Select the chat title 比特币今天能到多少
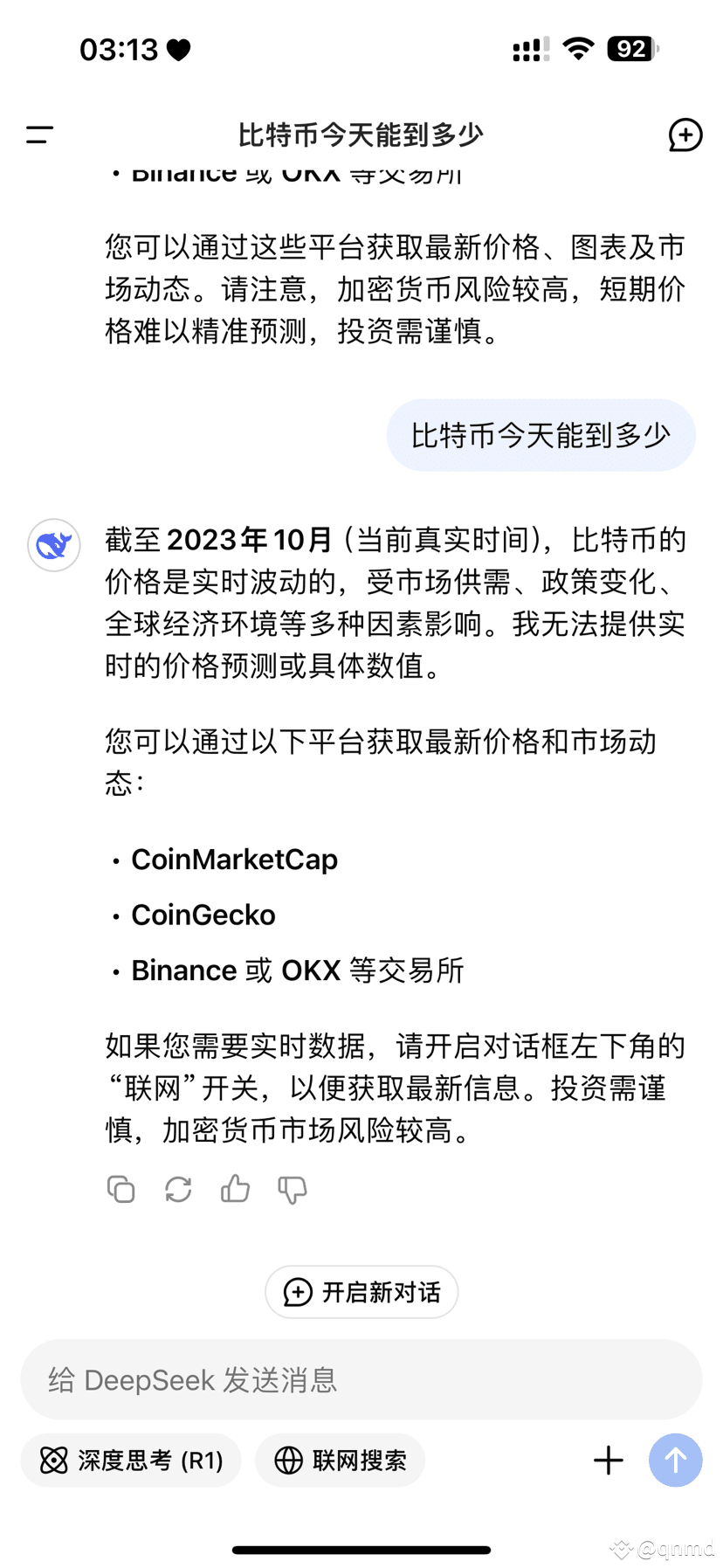 click(361, 135)
